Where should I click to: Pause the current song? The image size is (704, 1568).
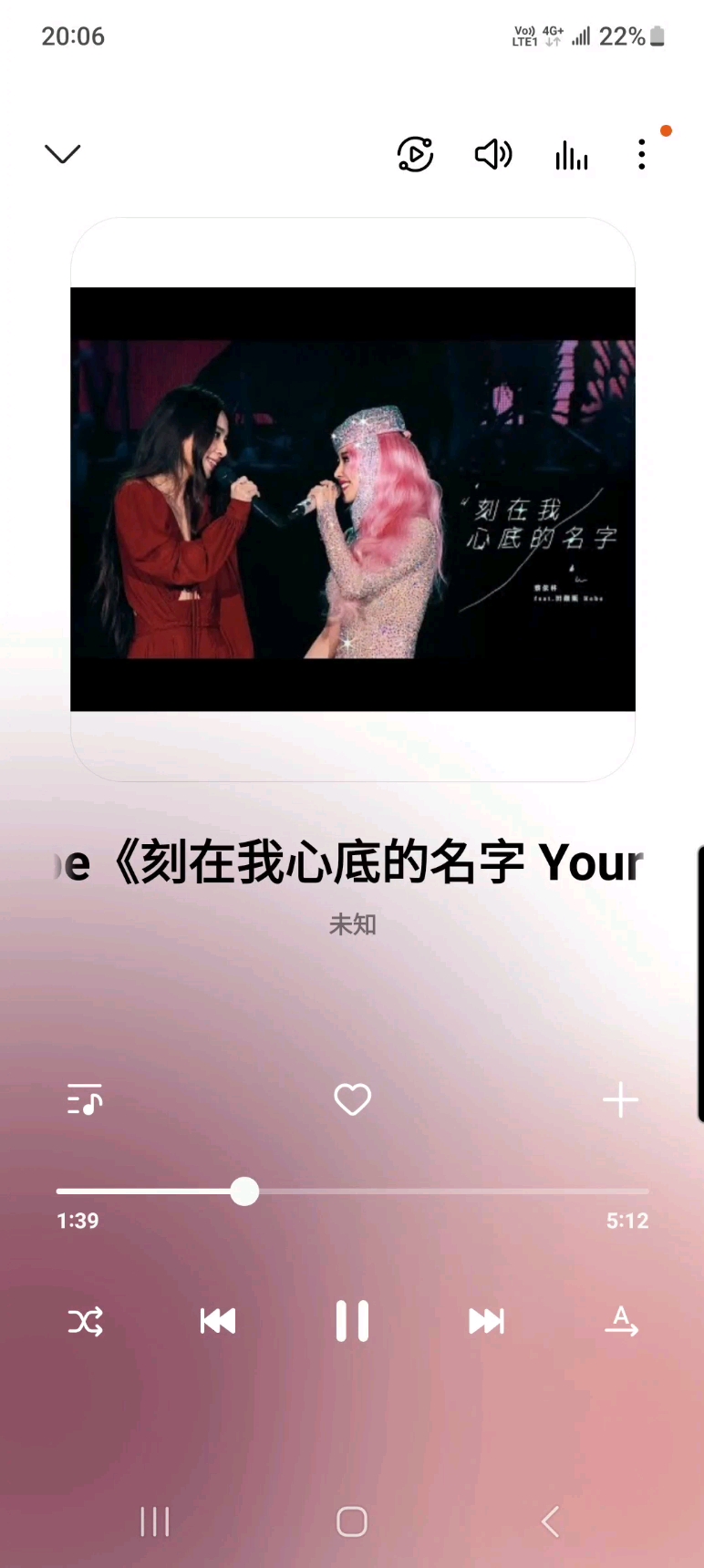click(x=352, y=1321)
